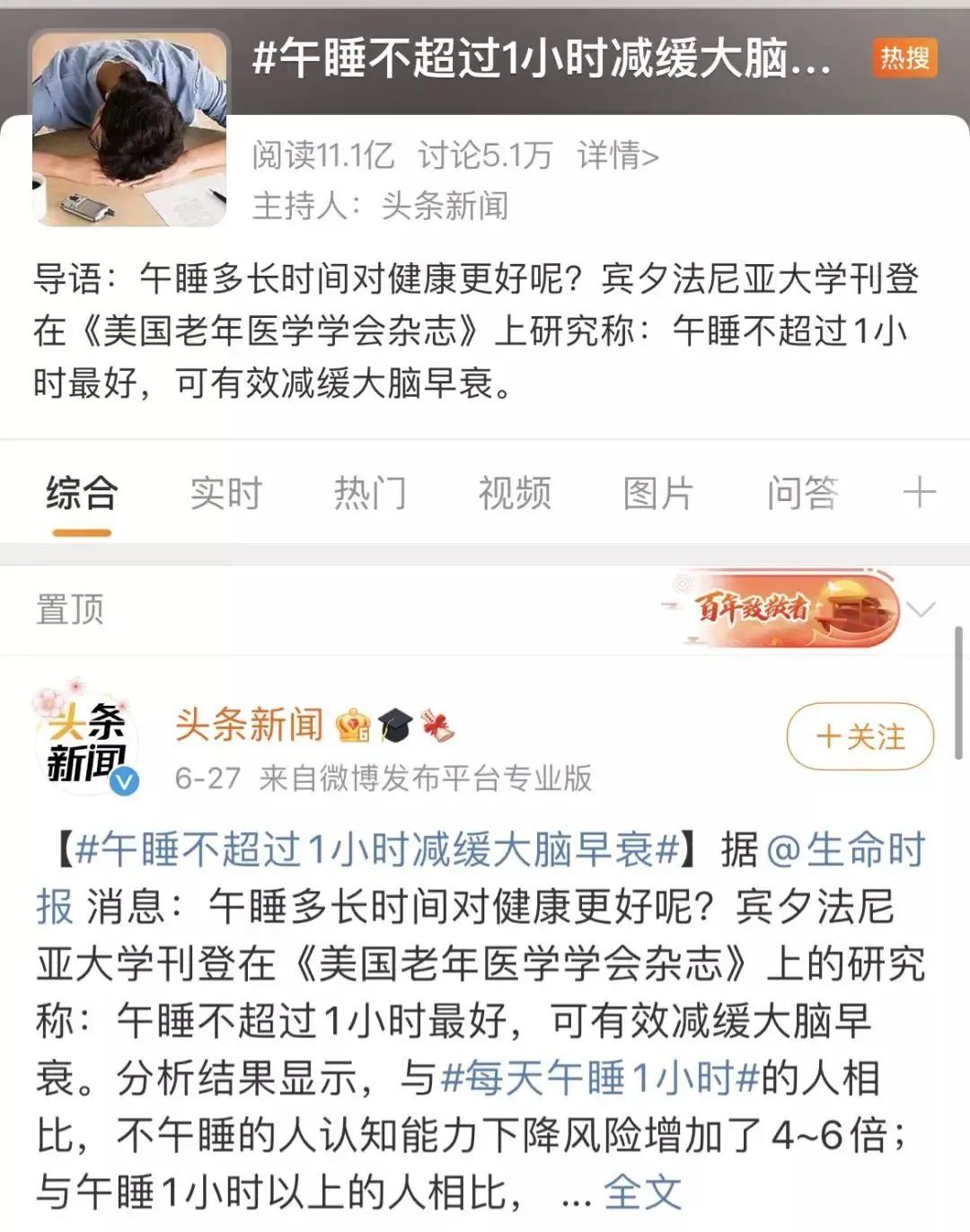The width and height of the screenshot is (970, 1232).
Task: Switch to the 图片 tab
Action: click(658, 494)
